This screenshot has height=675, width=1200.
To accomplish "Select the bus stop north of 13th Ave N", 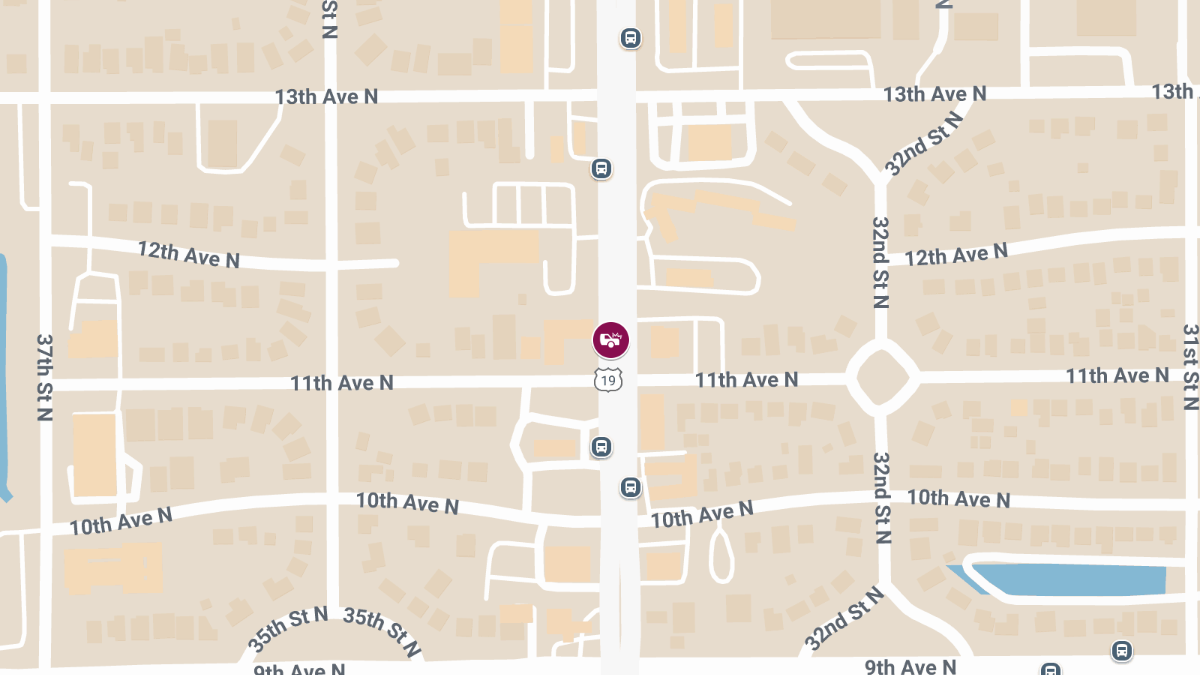I will 631,39.
